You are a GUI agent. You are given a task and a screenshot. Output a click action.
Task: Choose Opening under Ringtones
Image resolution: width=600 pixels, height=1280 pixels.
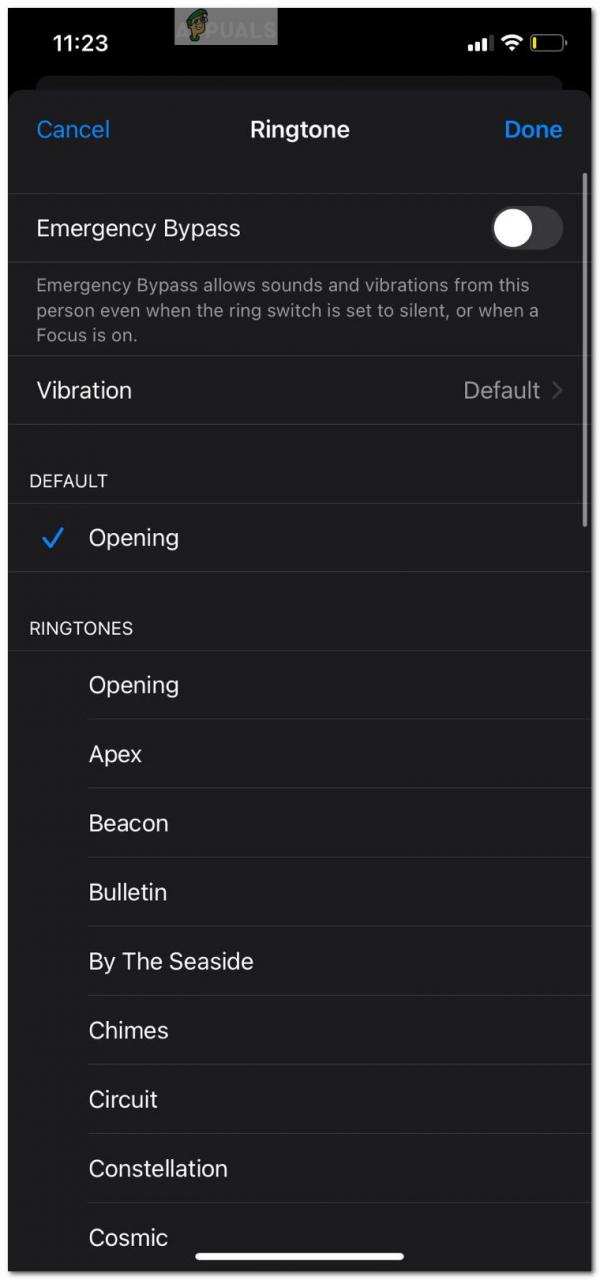tap(134, 686)
